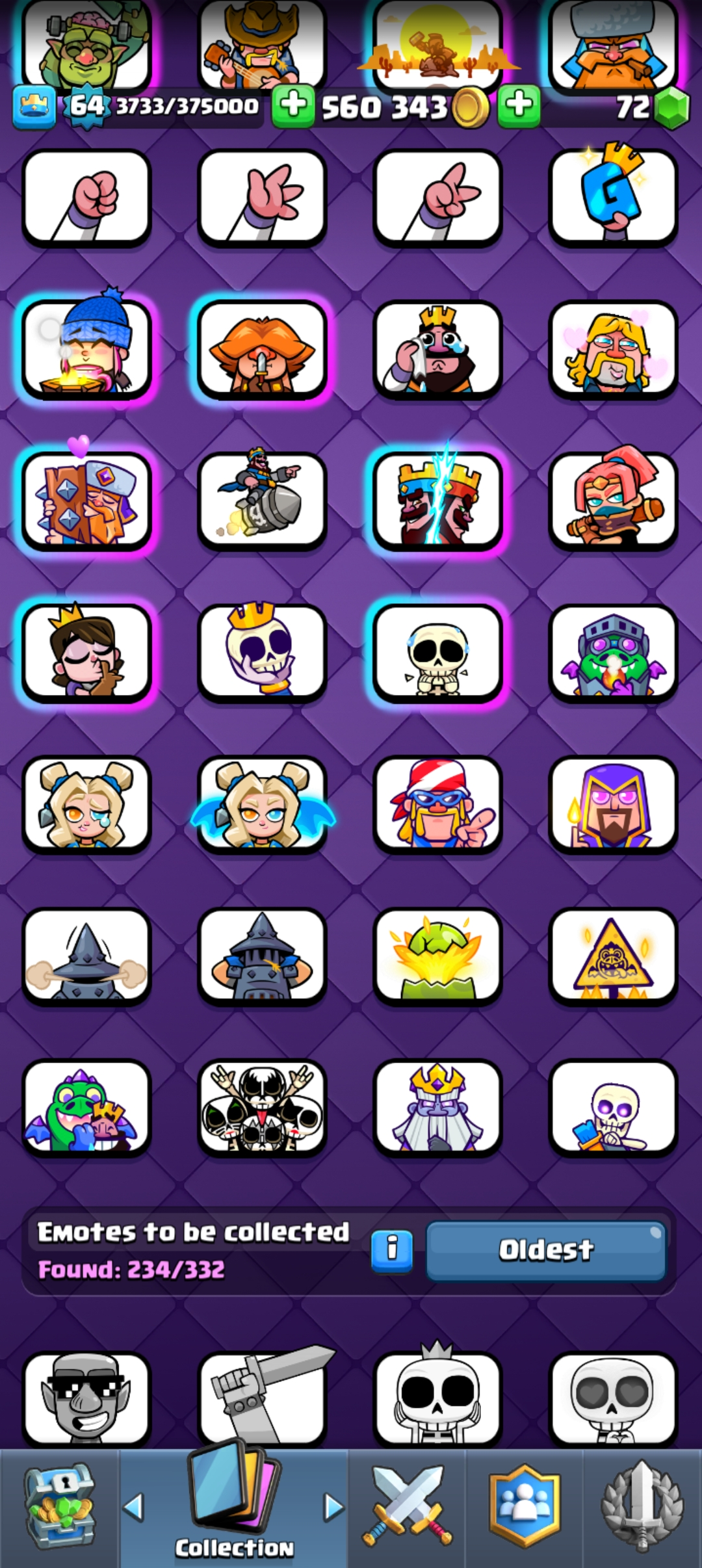The width and height of the screenshot is (702, 1568).
Task: Switch to the Battle crossed swords tab
Action: pyautogui.click(x=408, y=1508)
